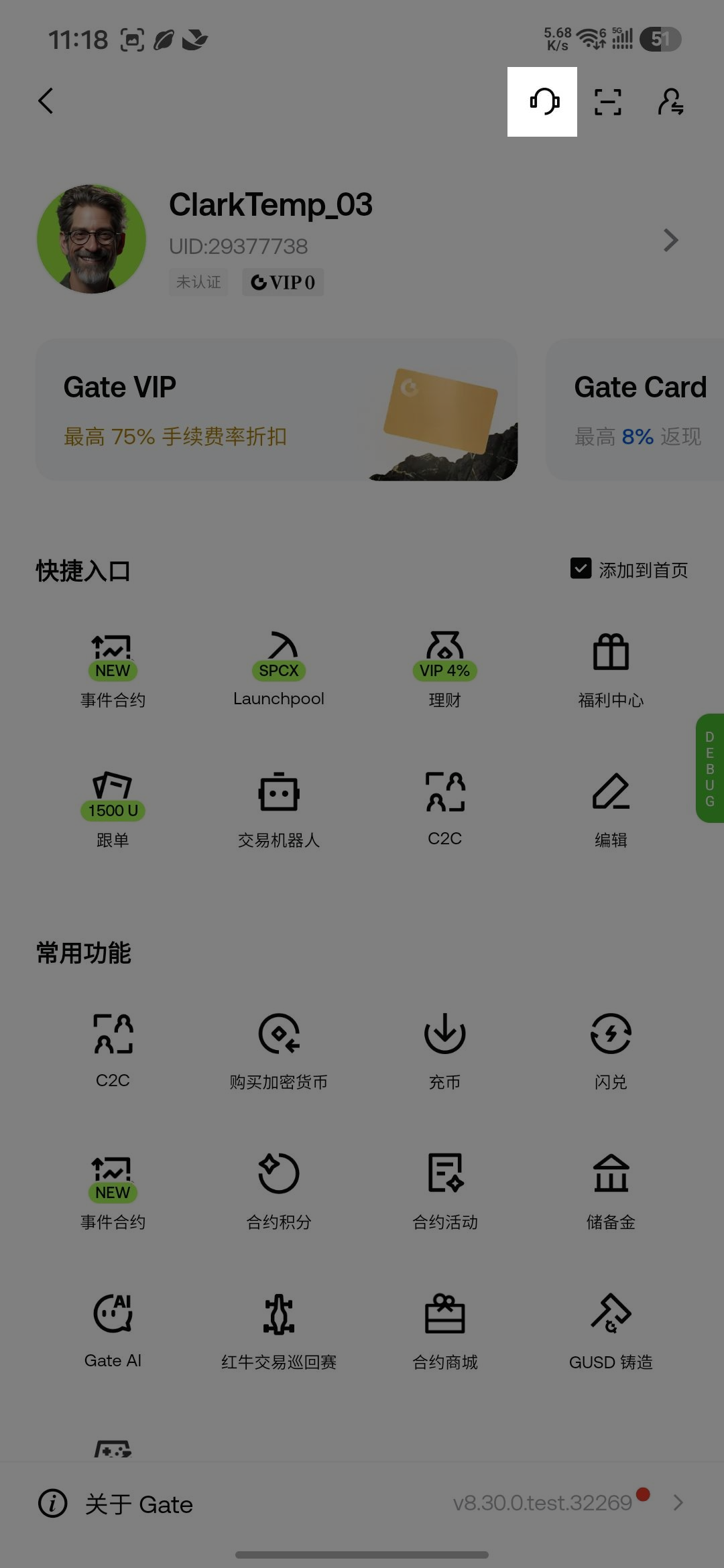
Task: Open the QR scan icon
Action: coord(607,102)
